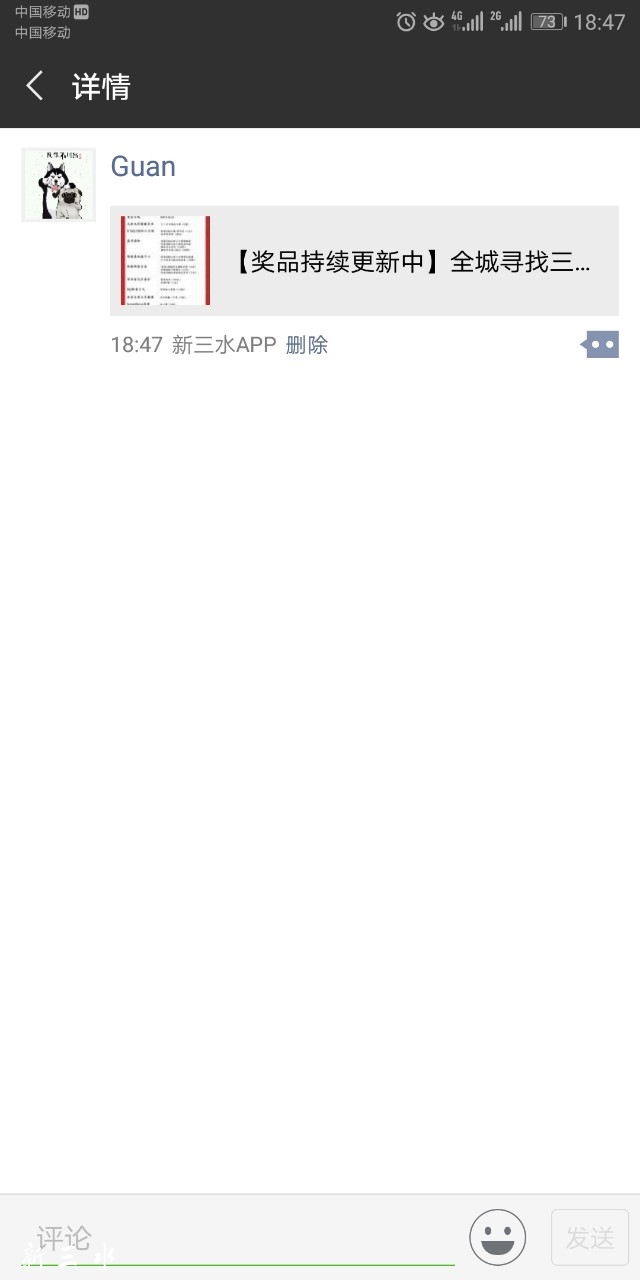
Task: Open Guan's profile via the name
Action: pos(143,166)
